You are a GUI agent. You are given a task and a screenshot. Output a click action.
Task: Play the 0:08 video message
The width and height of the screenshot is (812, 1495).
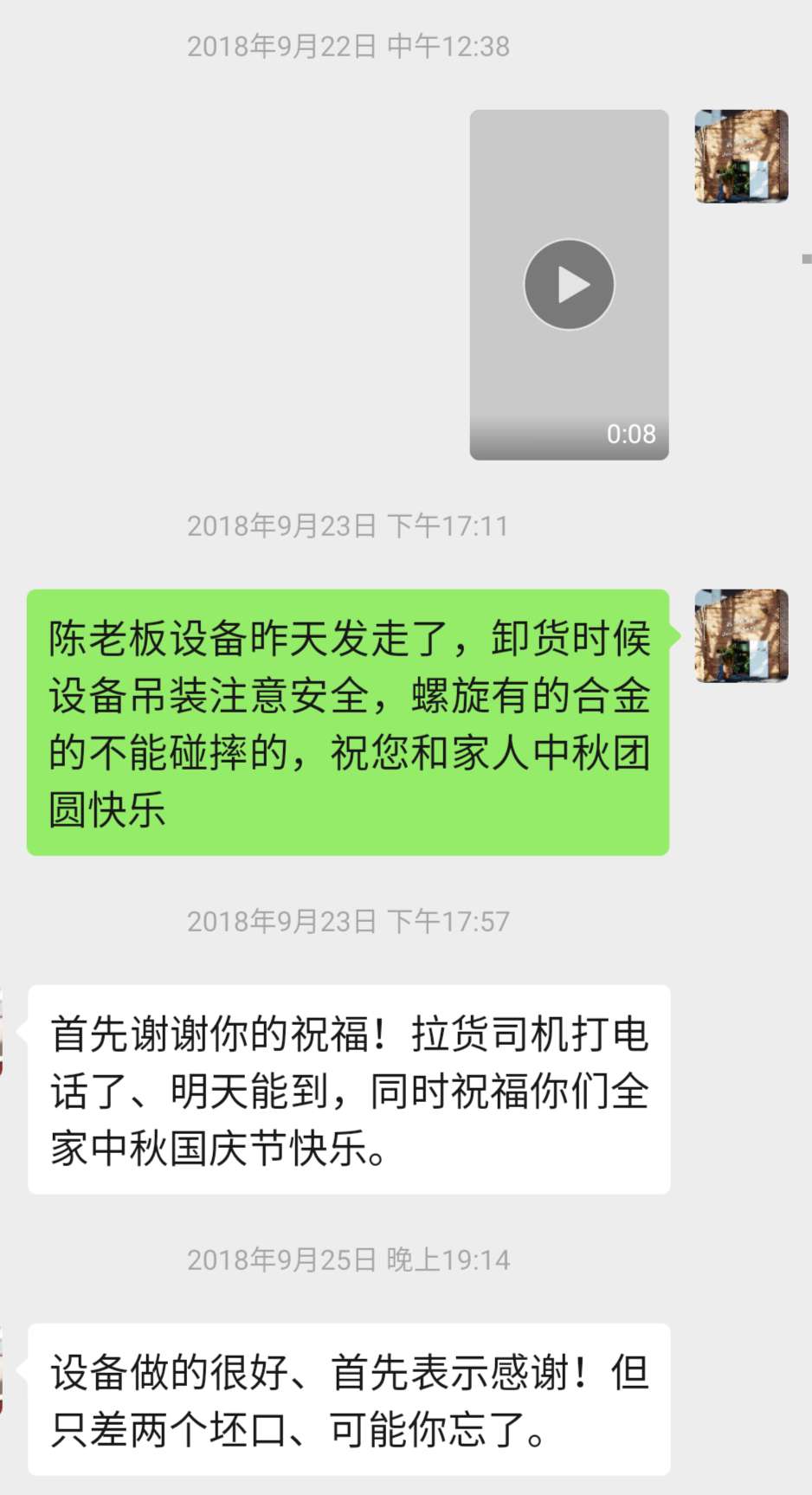point(569,284)
